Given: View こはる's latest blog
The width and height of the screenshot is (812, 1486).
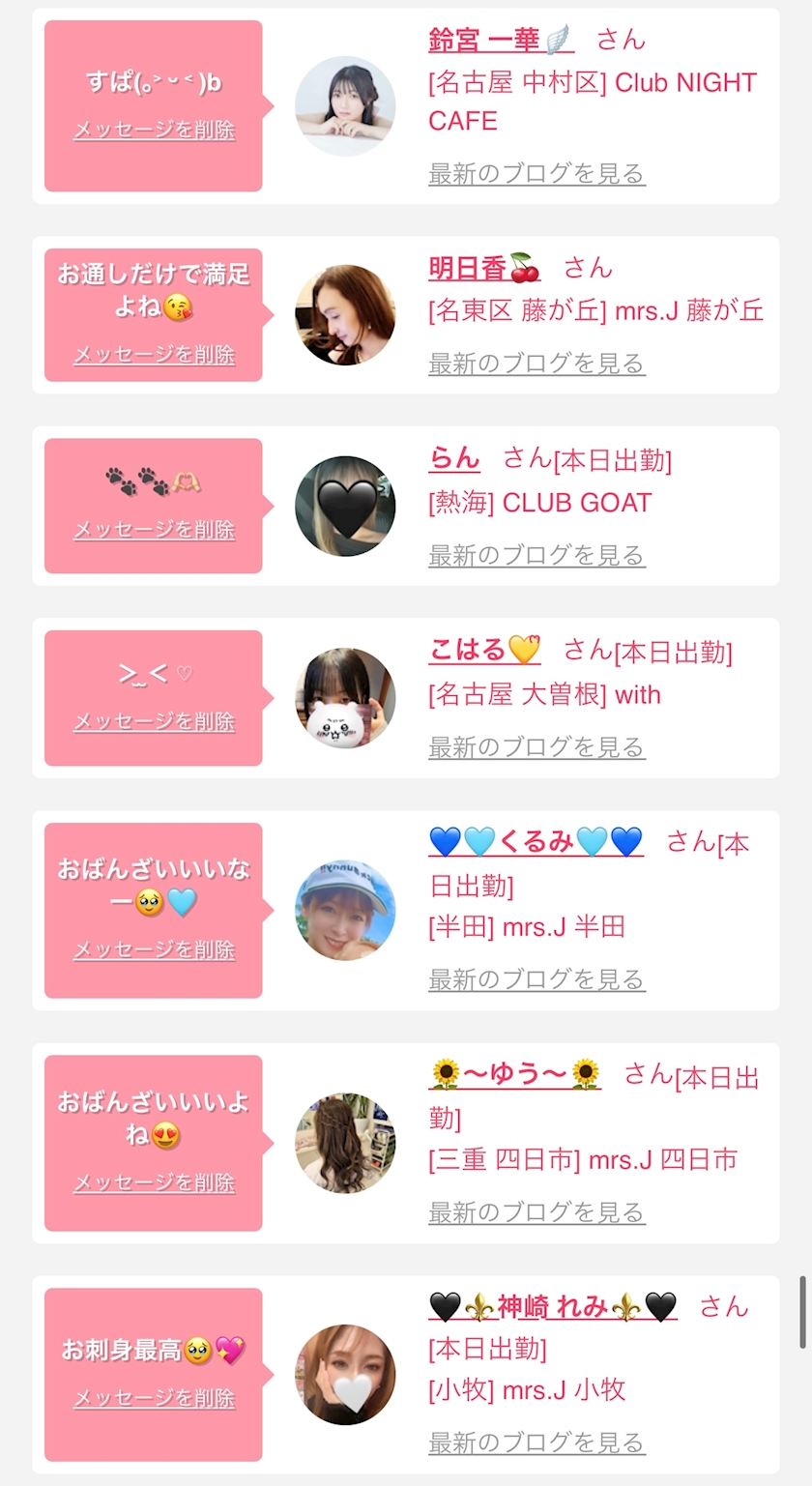Looking at the screenshot, I should point(536,746).
